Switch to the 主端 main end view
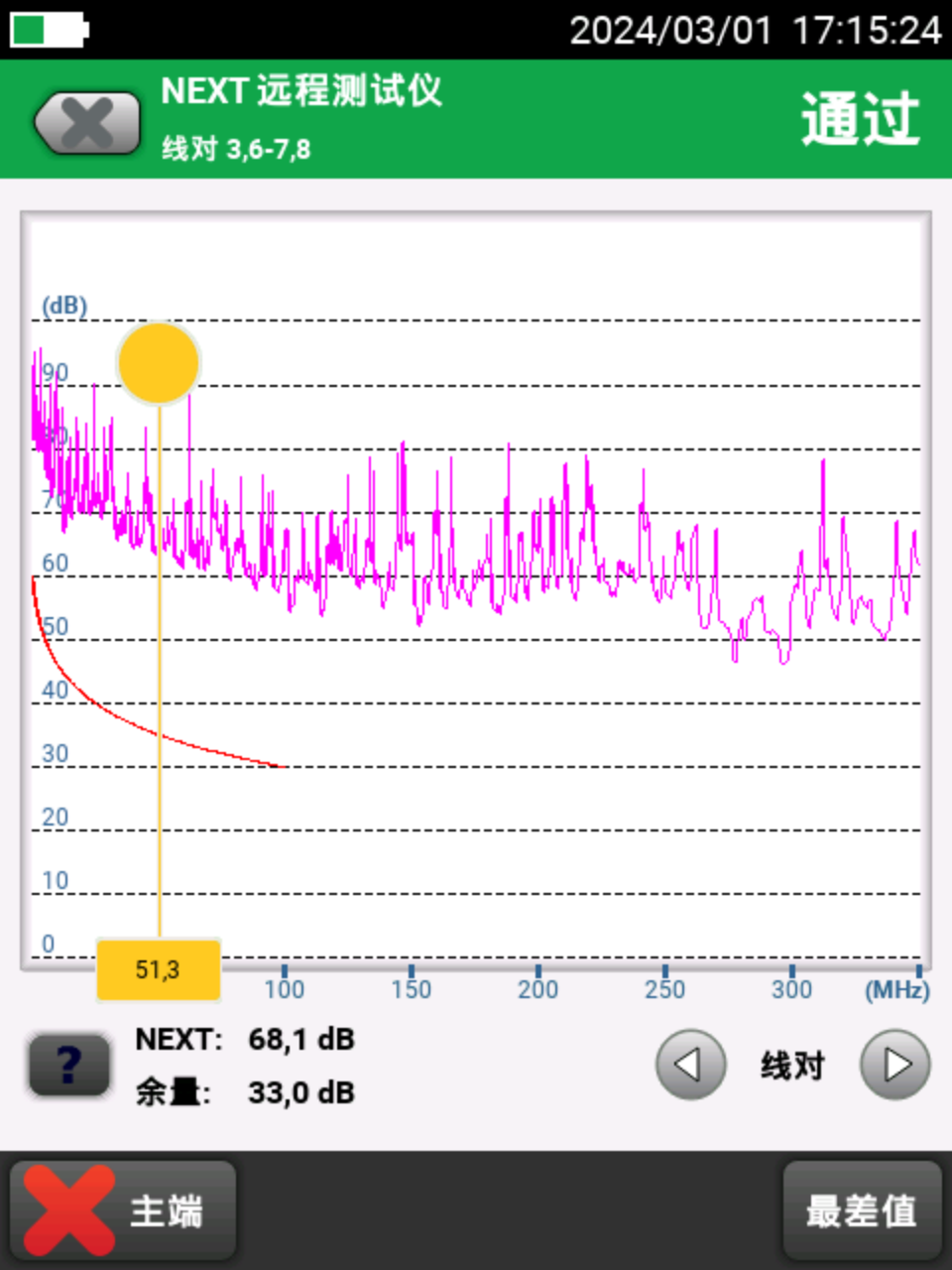Screen dimensions: 952x1270 123,1210
